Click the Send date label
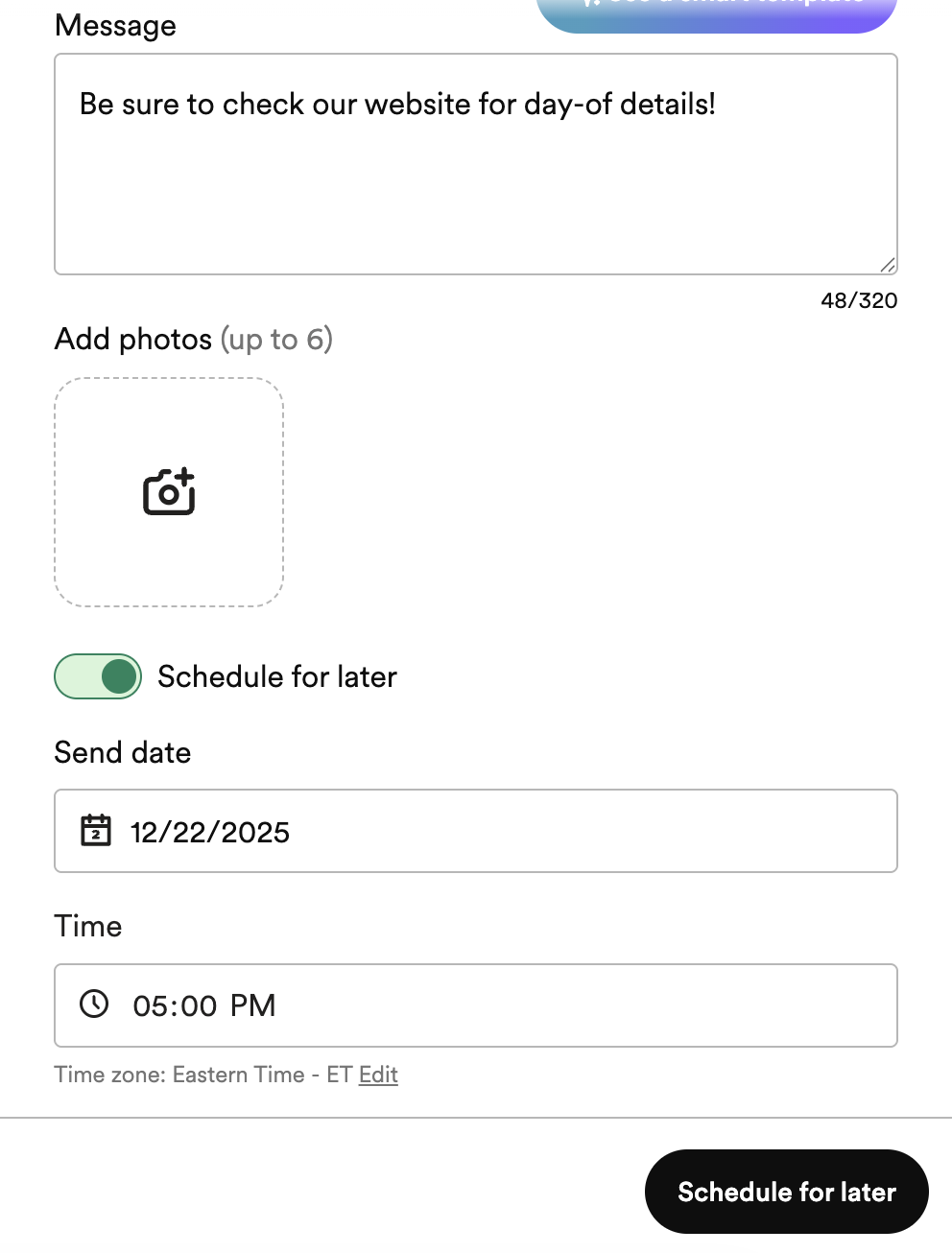The width and height of the screenshot is (952, 1253). (122, 753)
